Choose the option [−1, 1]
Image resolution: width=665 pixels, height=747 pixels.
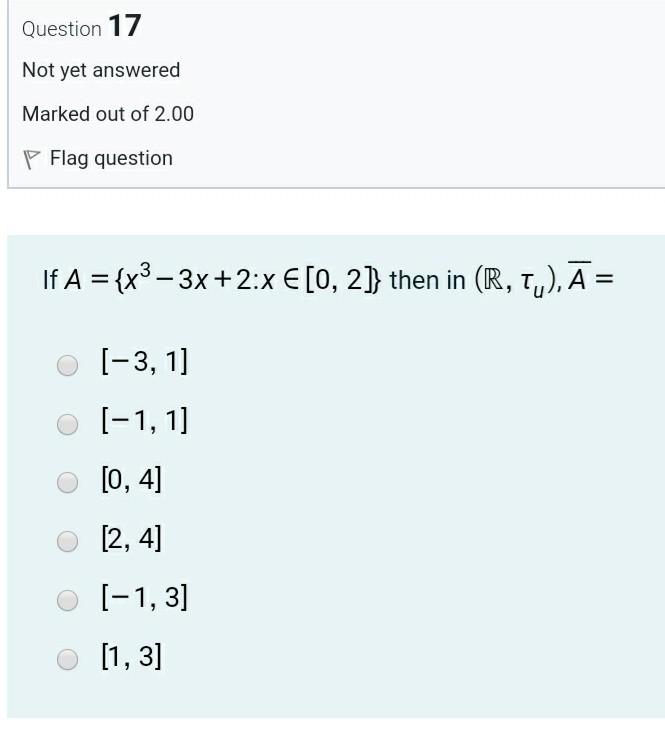(67, 424)
